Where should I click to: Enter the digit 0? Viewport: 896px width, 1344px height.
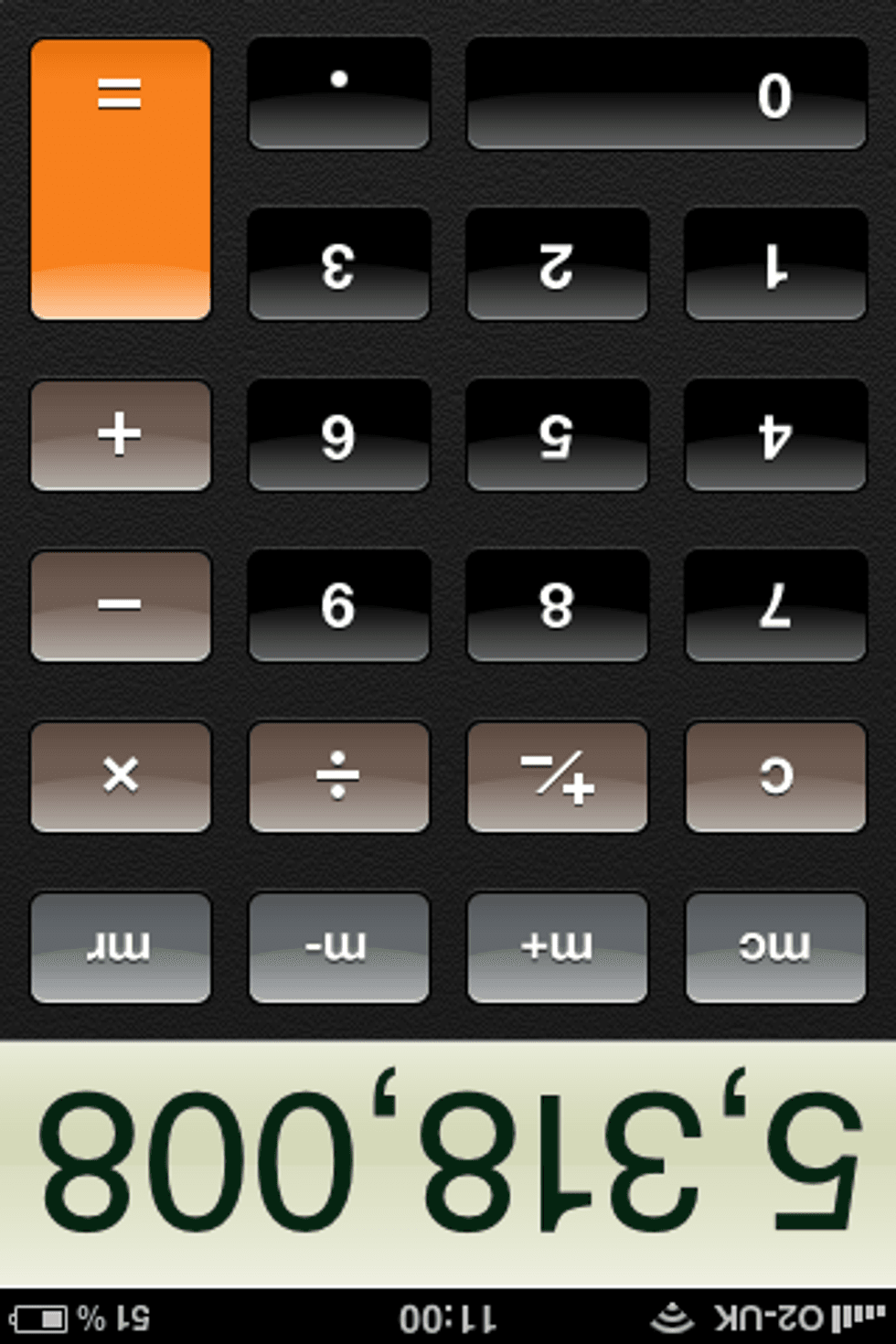(667, 93)
